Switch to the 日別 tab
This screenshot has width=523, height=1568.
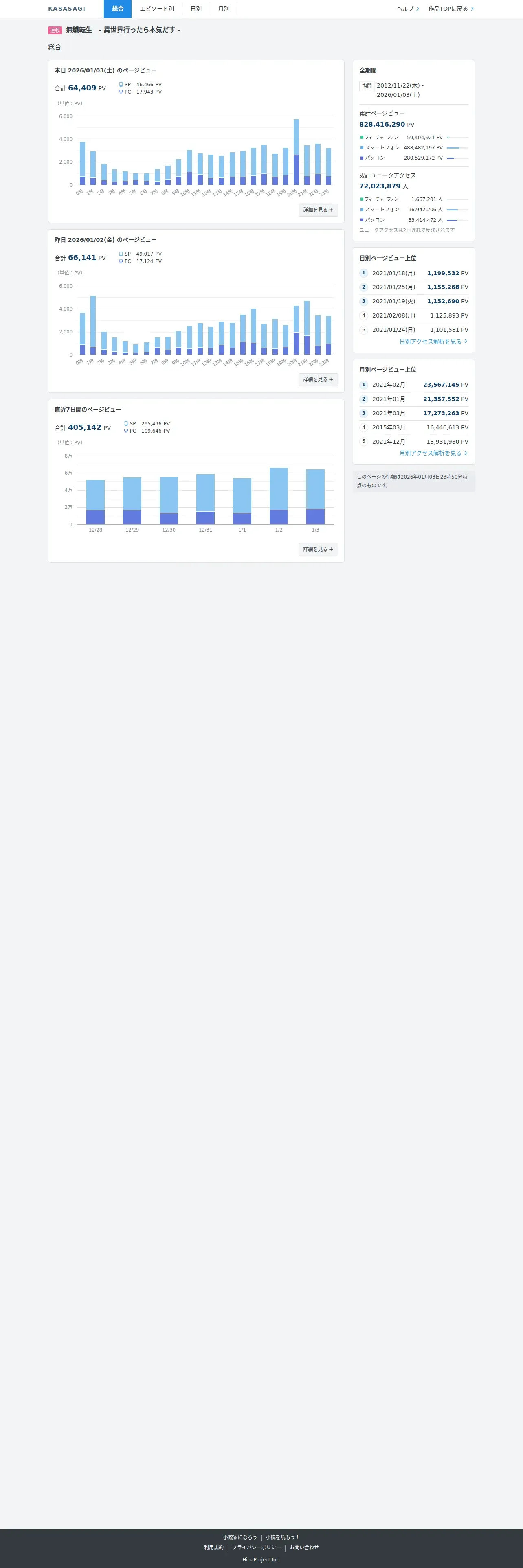pos(196,9)
